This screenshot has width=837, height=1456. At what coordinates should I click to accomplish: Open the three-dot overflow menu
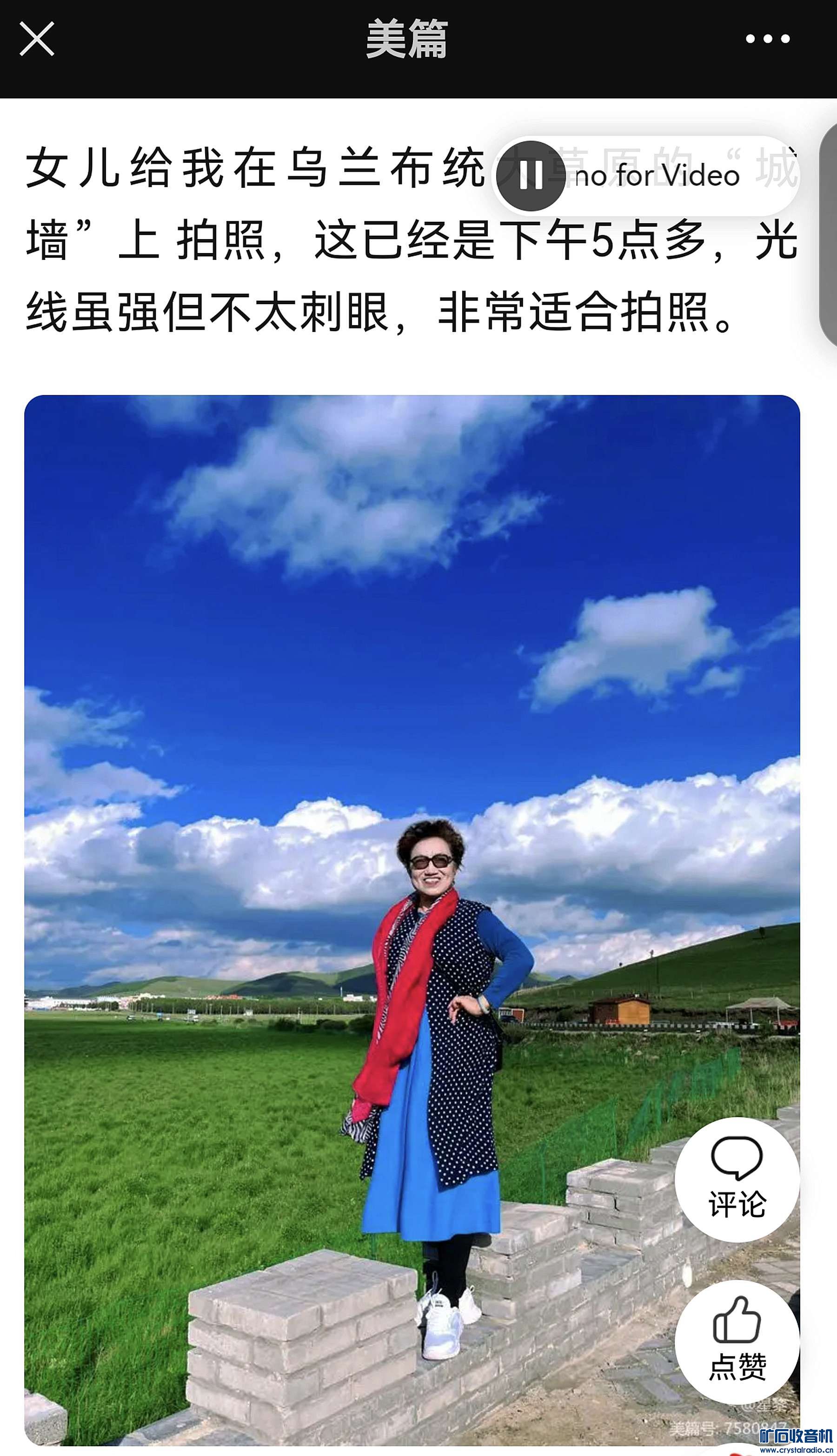pos(767,39)
